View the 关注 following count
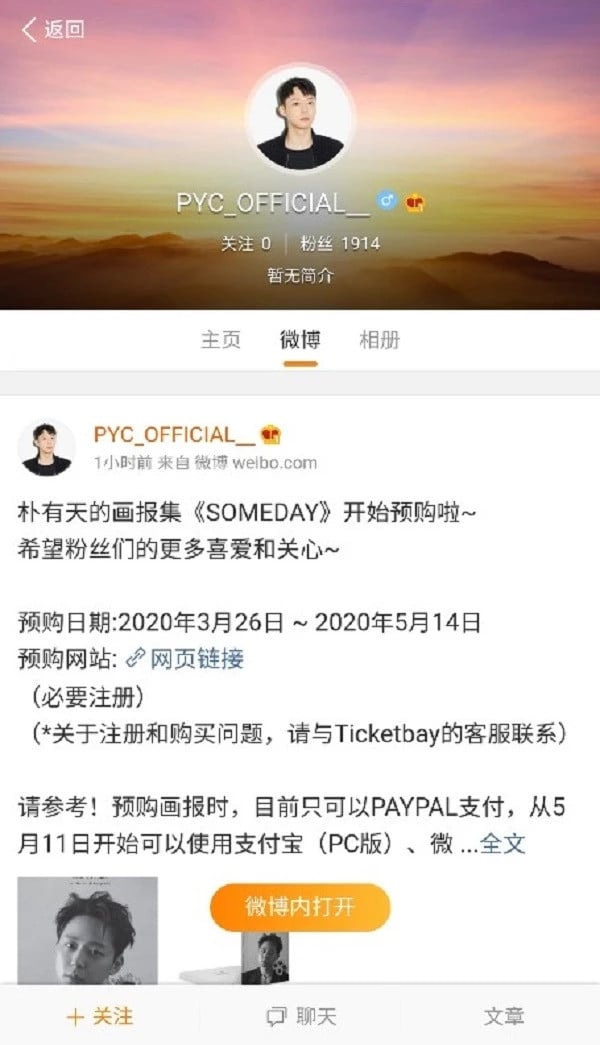Screen dimensions: 600x1045 click(x=246, y=243)
